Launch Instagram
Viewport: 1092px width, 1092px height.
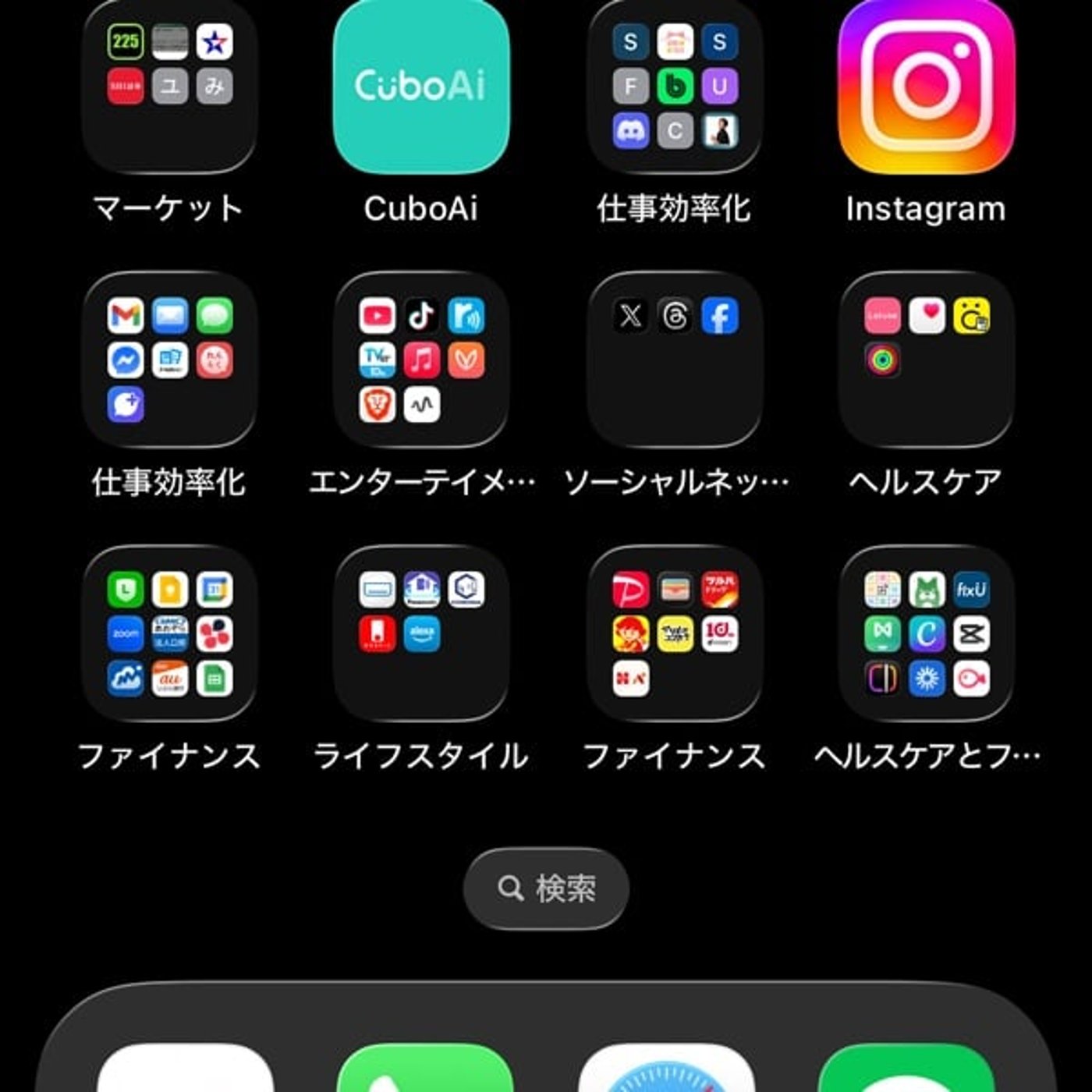pos(927,86)
